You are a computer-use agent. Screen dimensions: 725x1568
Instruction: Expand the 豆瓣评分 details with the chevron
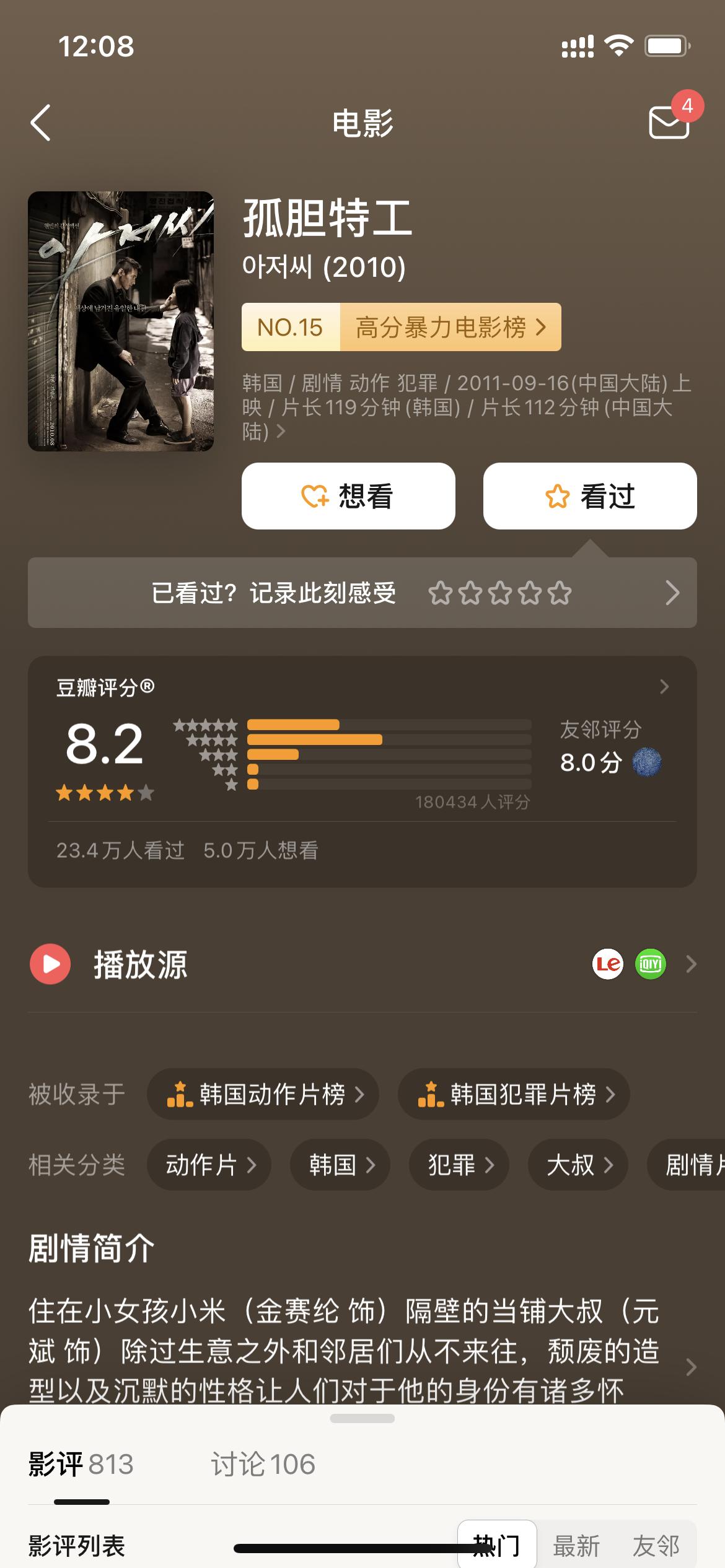pyautogui.click(x=663, y=687)
